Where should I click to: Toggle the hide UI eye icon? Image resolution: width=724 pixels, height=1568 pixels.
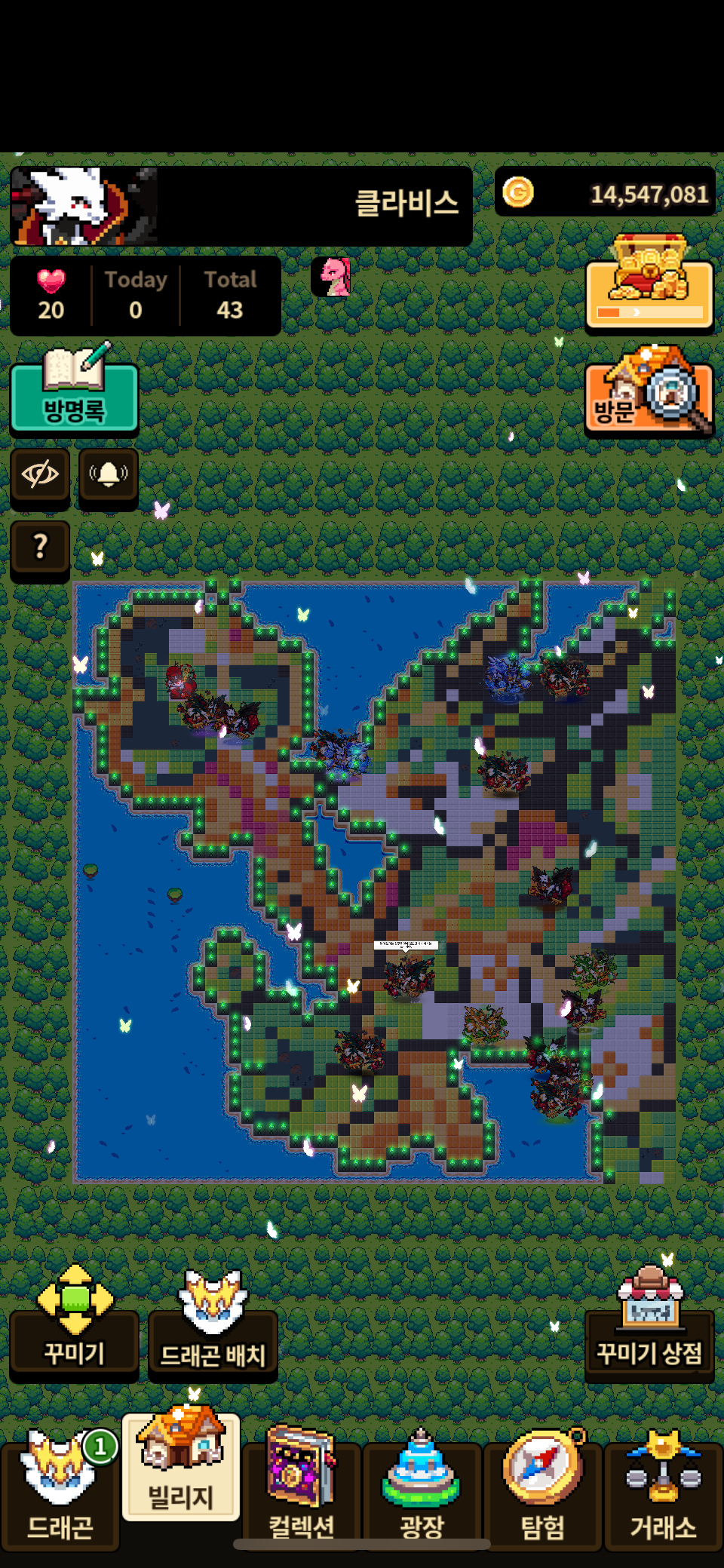(x=40, y=474)
